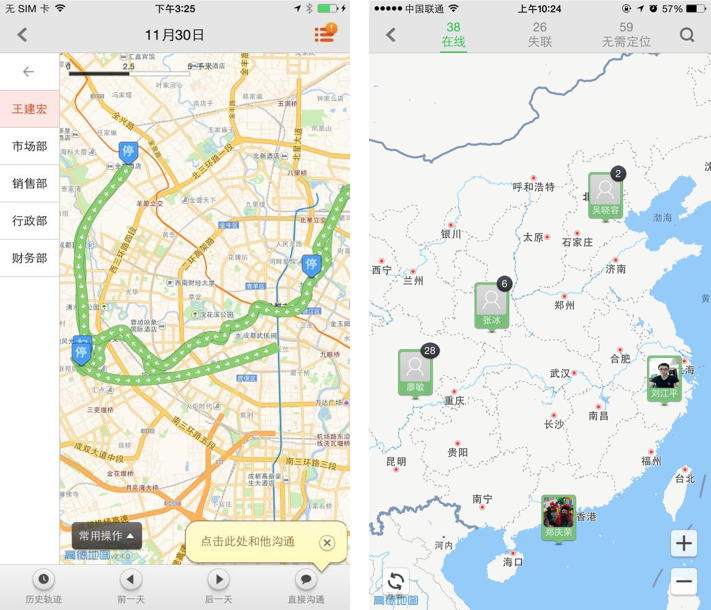Go to 前一天 previous day
The width and height of the screenshot is (711, 610).
[x=131, y=587]
